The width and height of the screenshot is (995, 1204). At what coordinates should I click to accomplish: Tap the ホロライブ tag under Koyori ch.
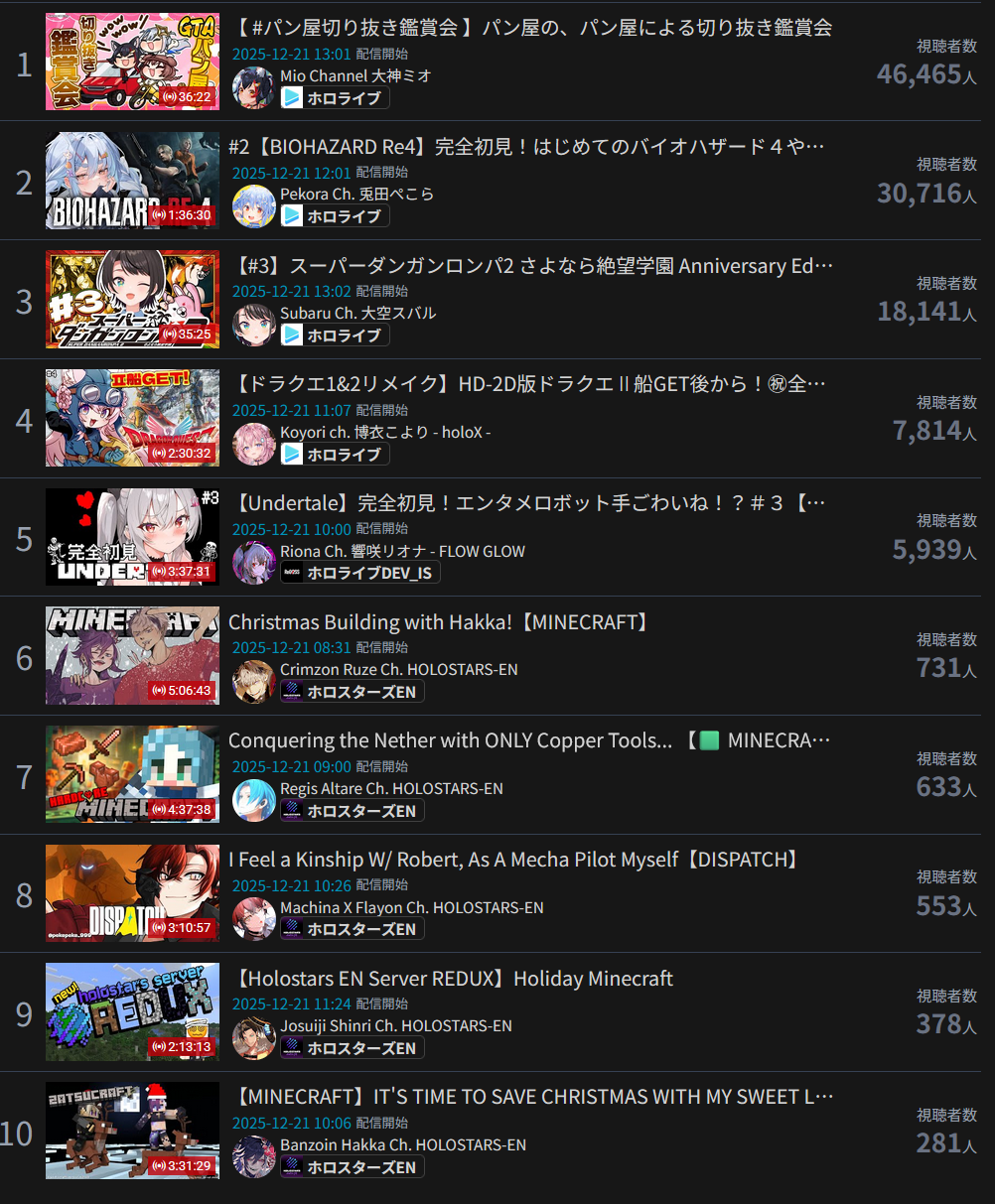click(x=335, y=455)
